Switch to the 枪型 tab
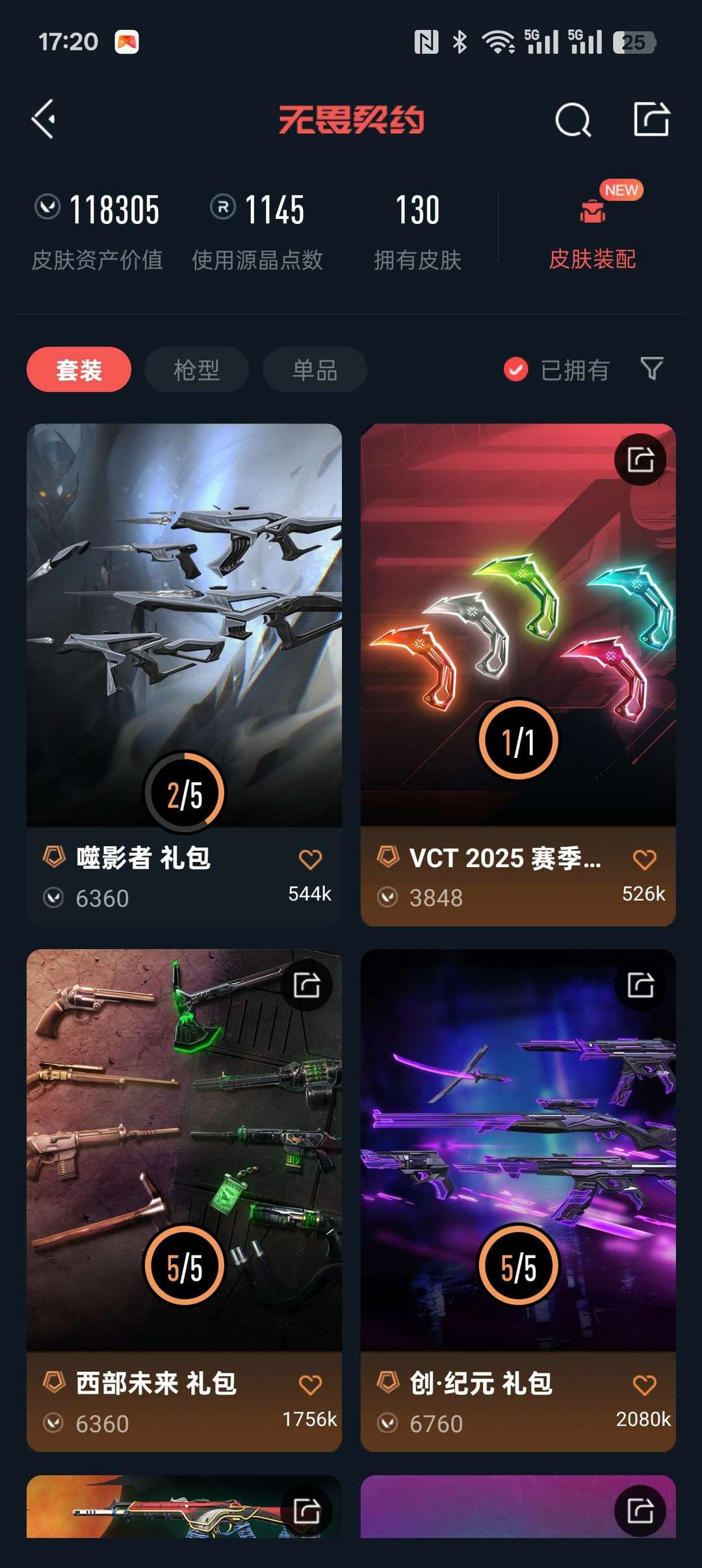The width and height of the screenshot is (702, 1568). pos(196,370)
